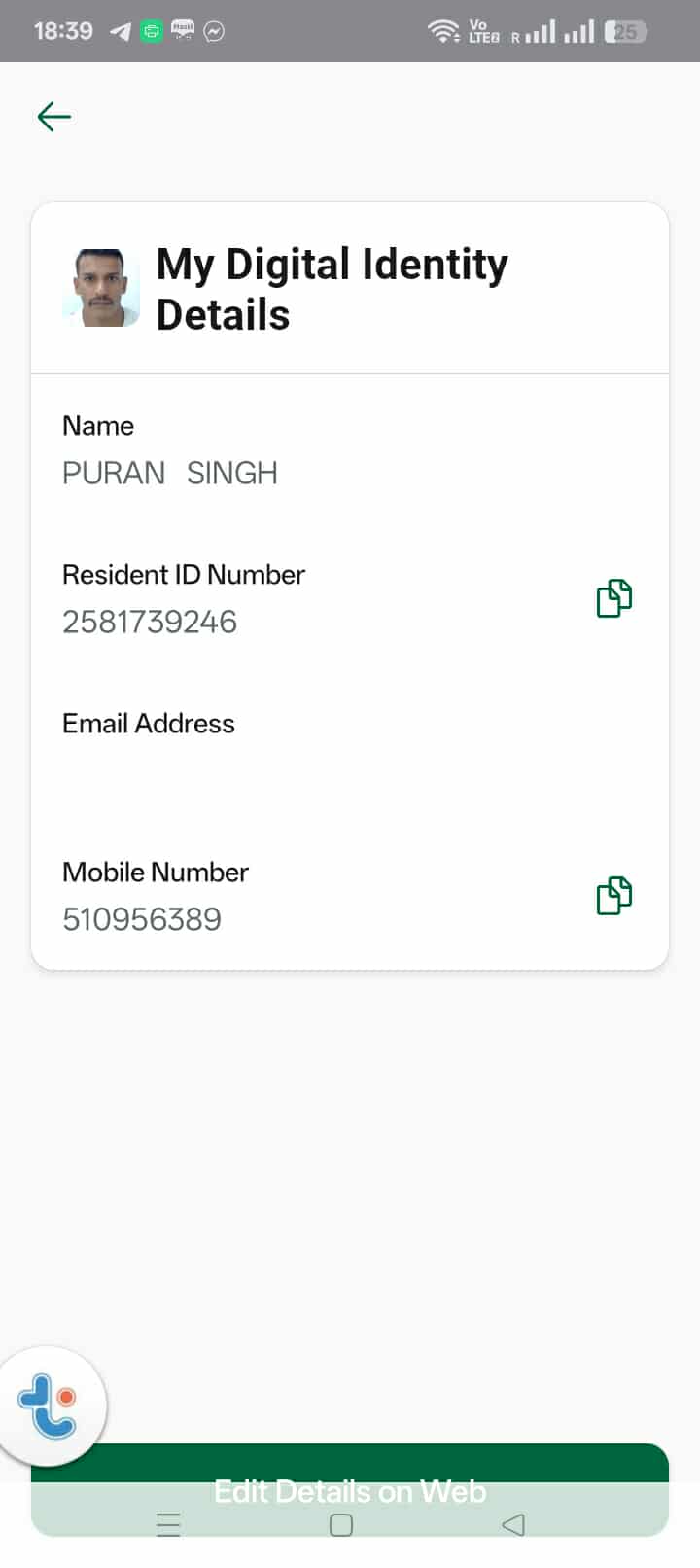Image resolution: width=700 pixels, height=1568 pixels.
Task: Open the system recent apps menu
Action: [x=168, y=1525]
